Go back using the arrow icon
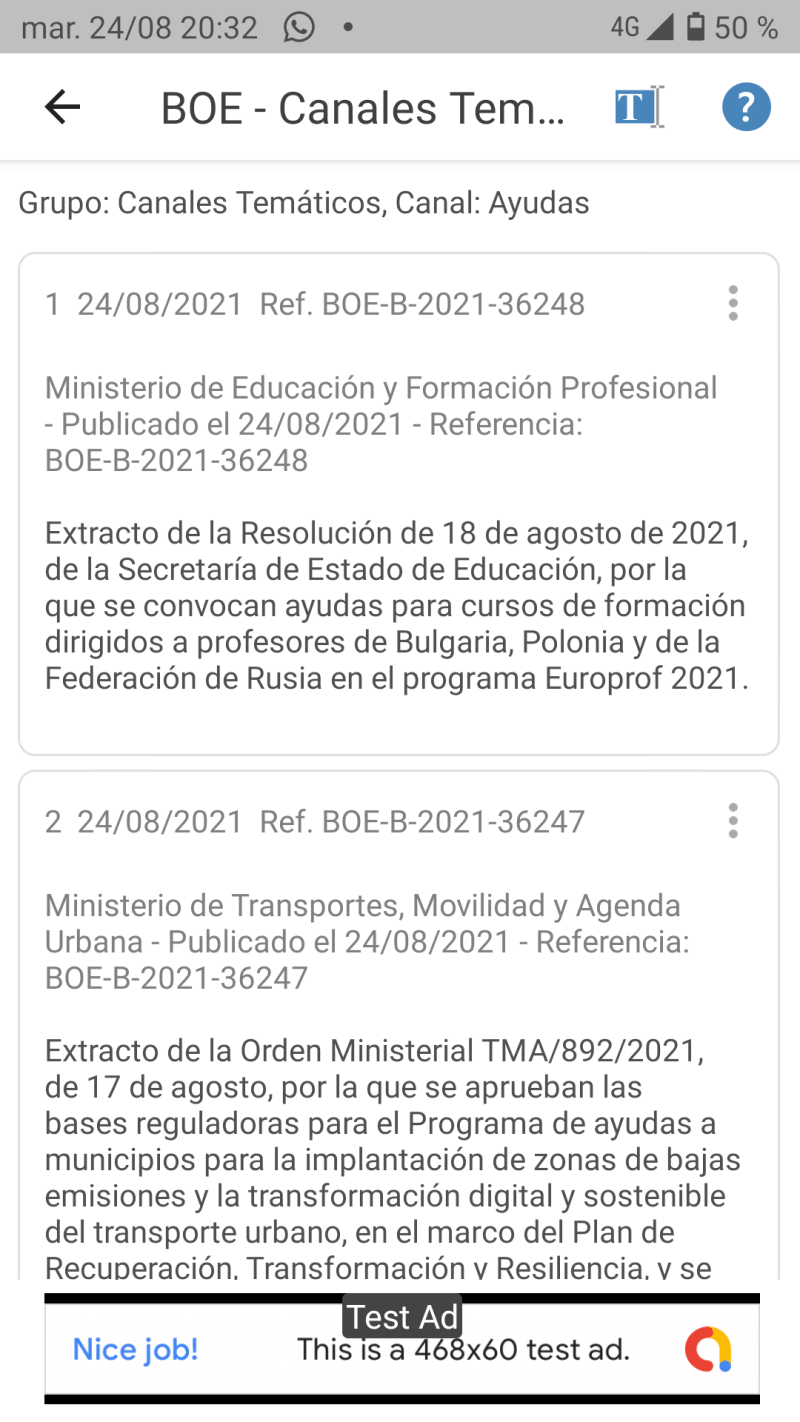 [x=62, y=107]
